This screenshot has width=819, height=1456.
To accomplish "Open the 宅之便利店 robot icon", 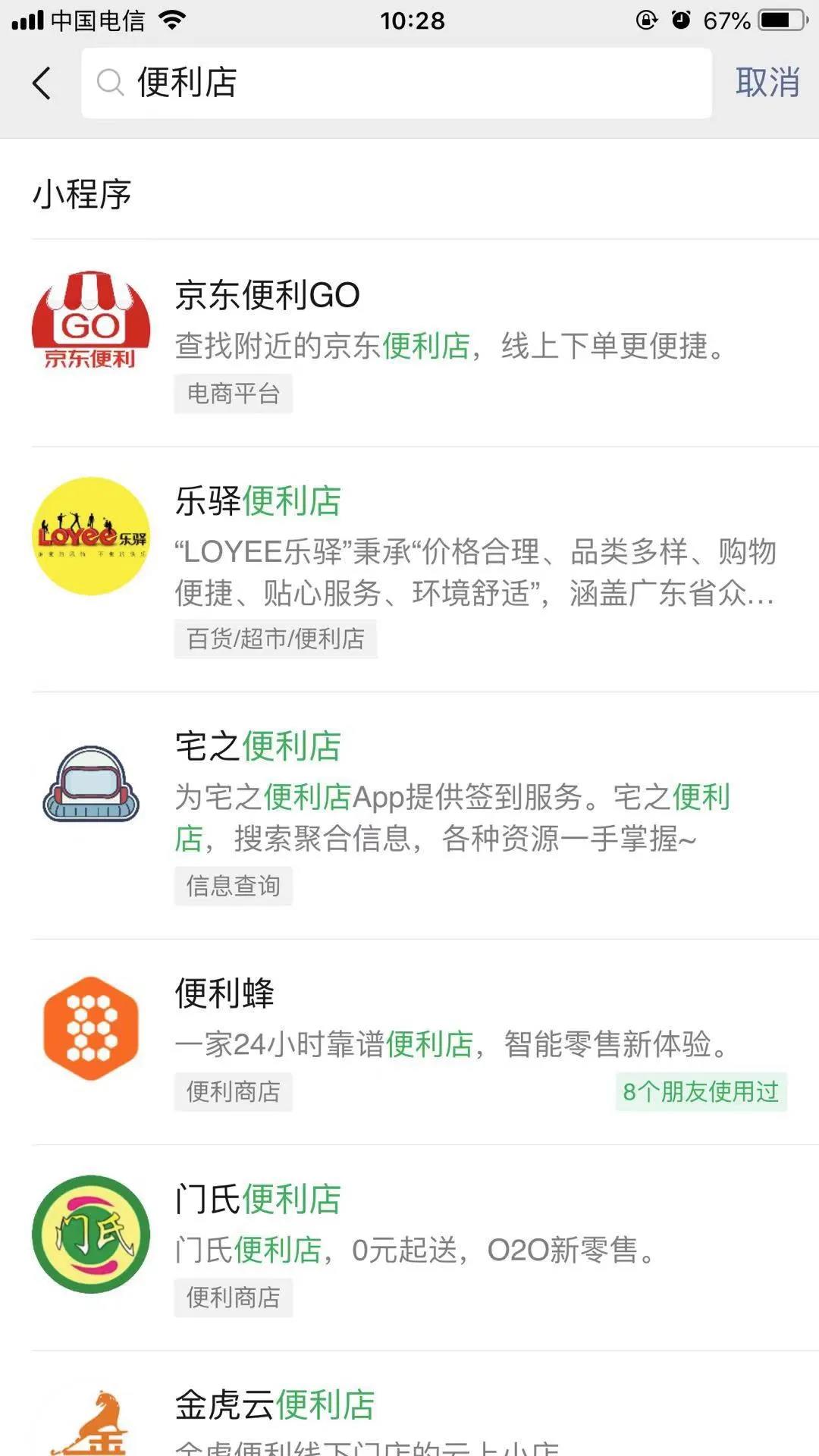I will 90,789.
